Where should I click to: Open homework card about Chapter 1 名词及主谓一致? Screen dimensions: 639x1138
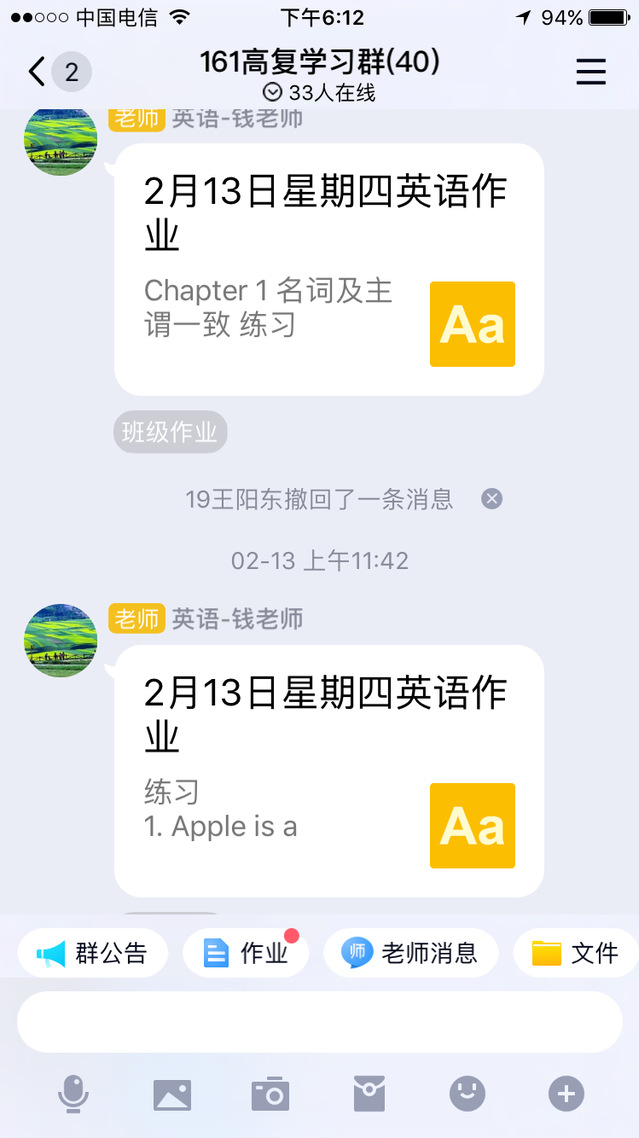[x=329, y=270]
